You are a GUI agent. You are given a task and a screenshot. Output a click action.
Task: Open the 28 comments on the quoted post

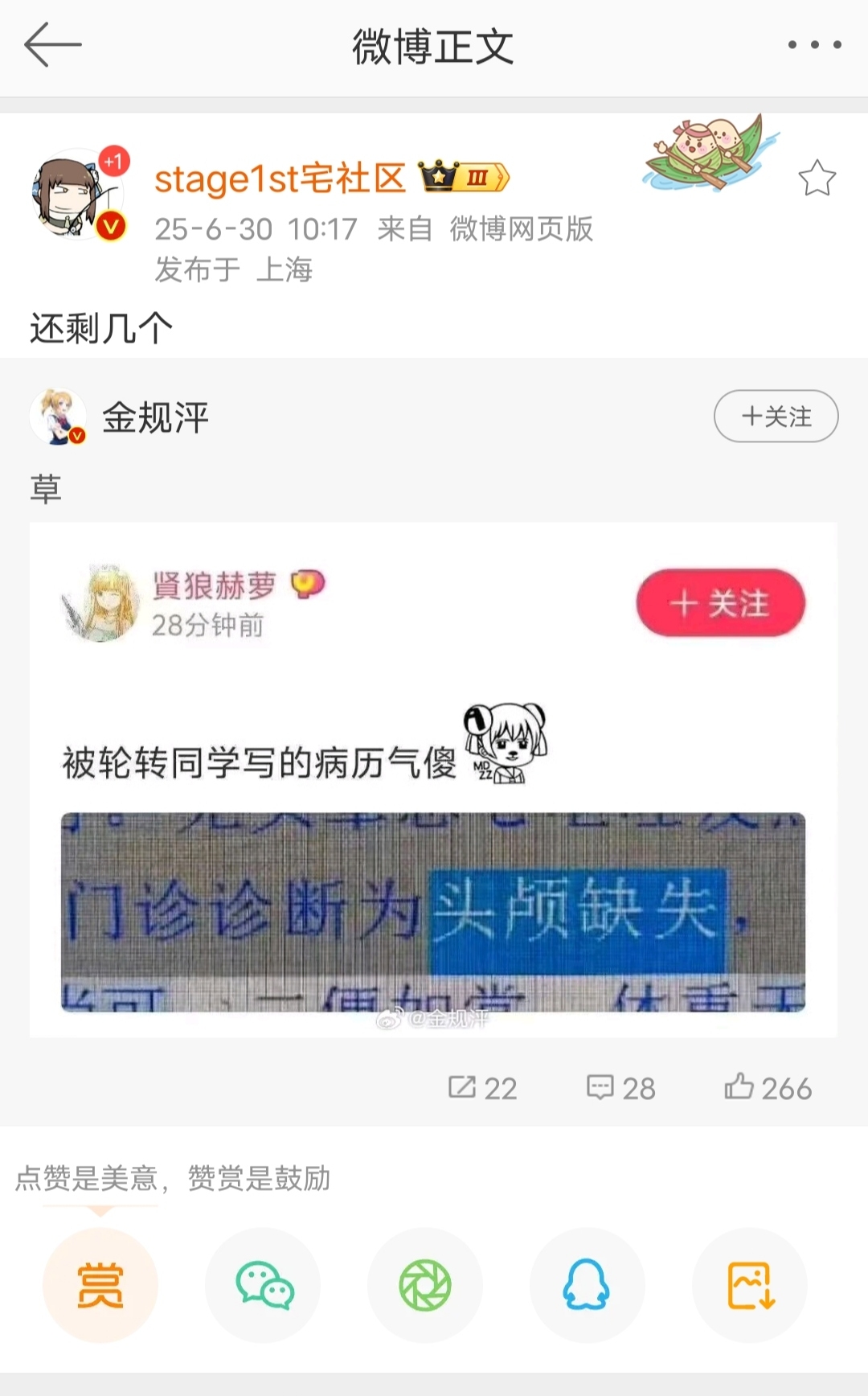coord(621,1088)
